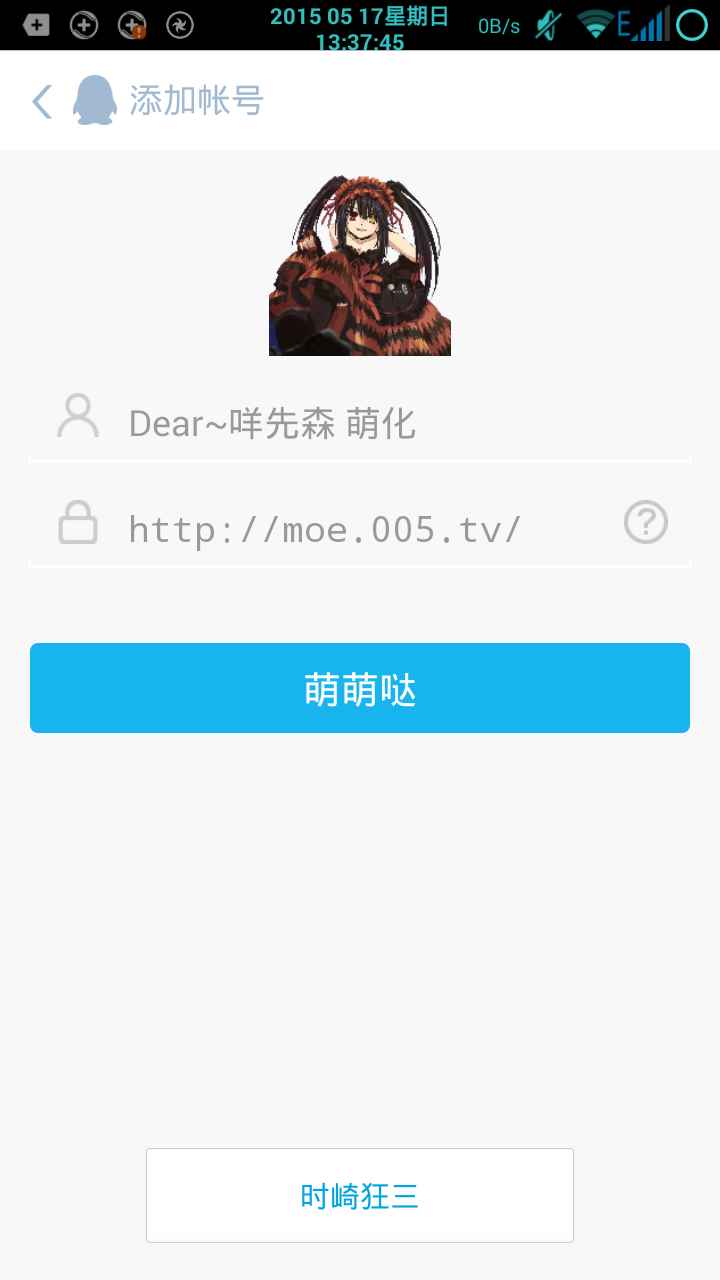Tap the anime character avatar image

point(359,262)
